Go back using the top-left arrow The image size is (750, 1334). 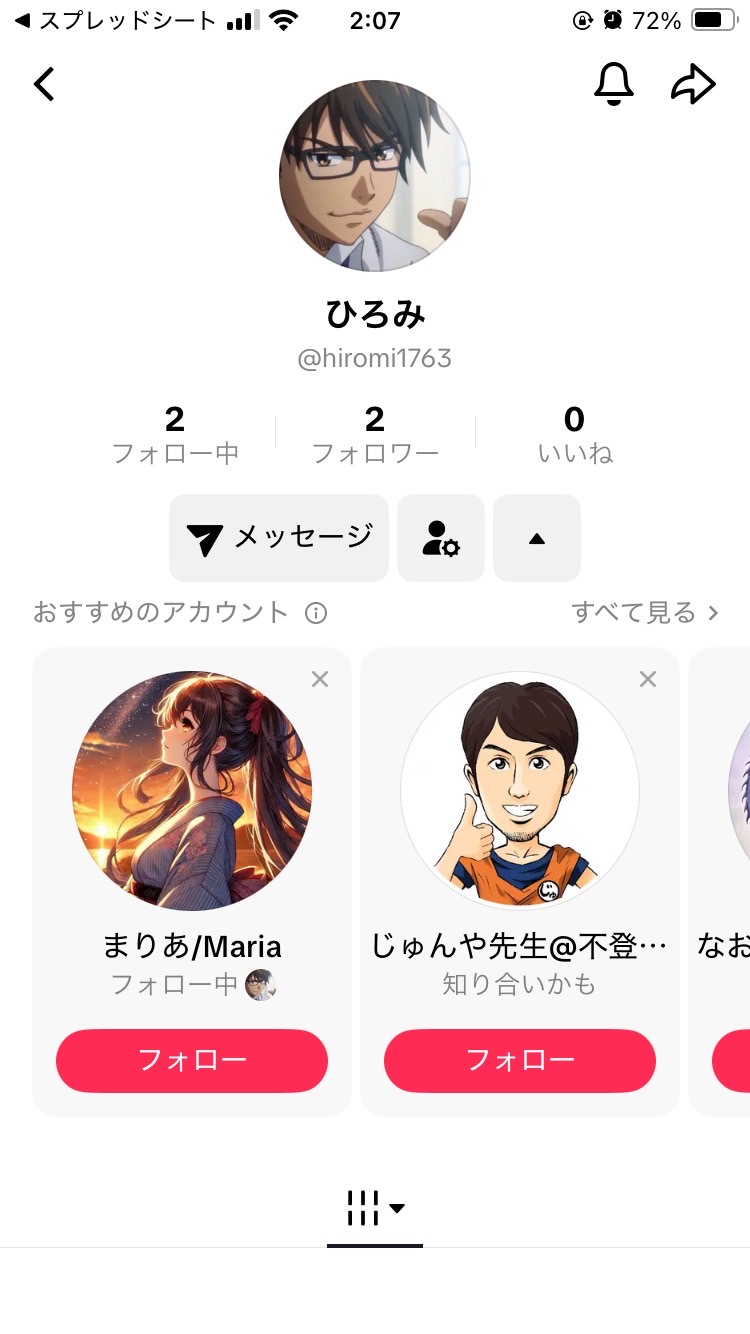(44, 85)
